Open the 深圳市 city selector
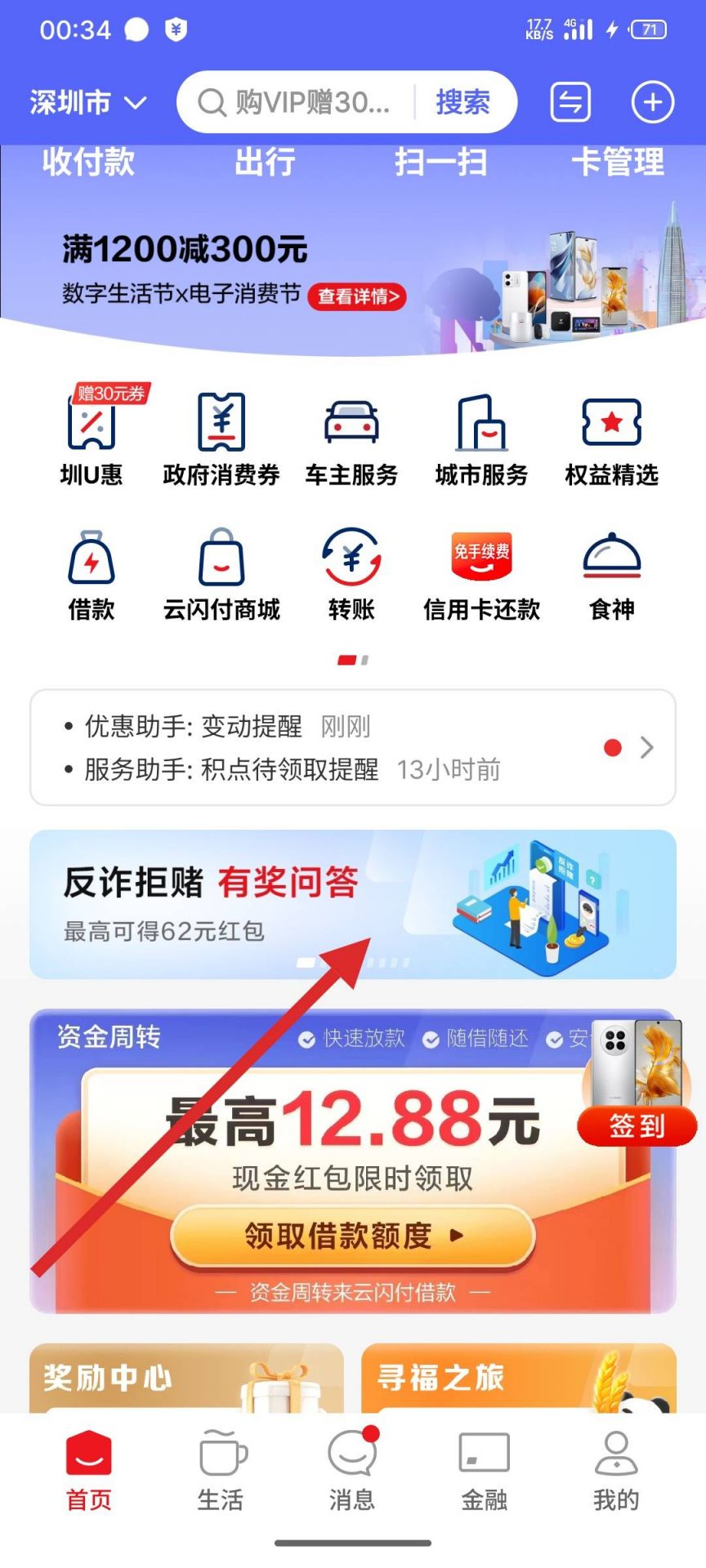The height and width of the screenshot is (1568, 706). (87, 103)
